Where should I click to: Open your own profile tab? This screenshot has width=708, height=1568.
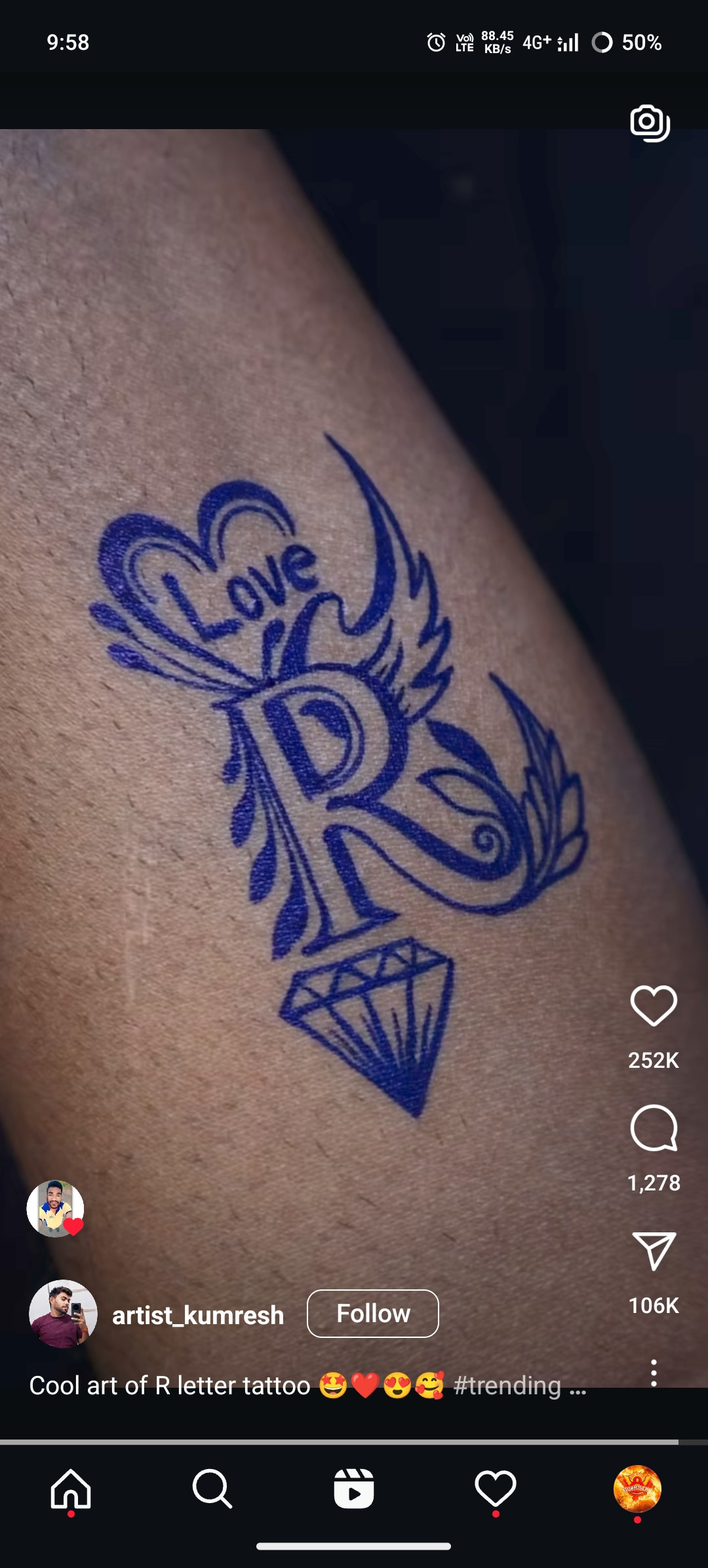pos(637,1489)
